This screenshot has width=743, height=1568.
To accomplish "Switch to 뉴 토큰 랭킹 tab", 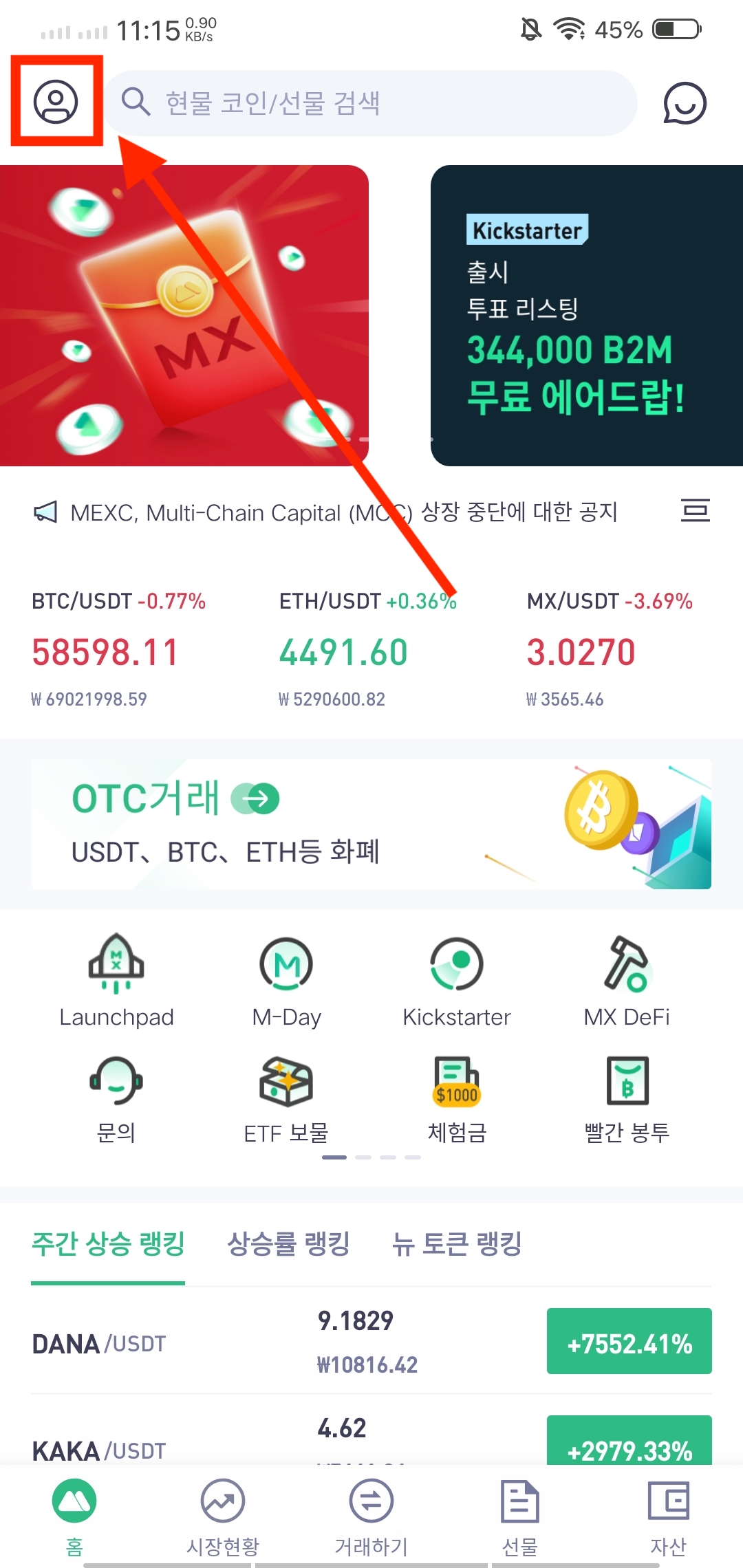I will [457, 1243].
